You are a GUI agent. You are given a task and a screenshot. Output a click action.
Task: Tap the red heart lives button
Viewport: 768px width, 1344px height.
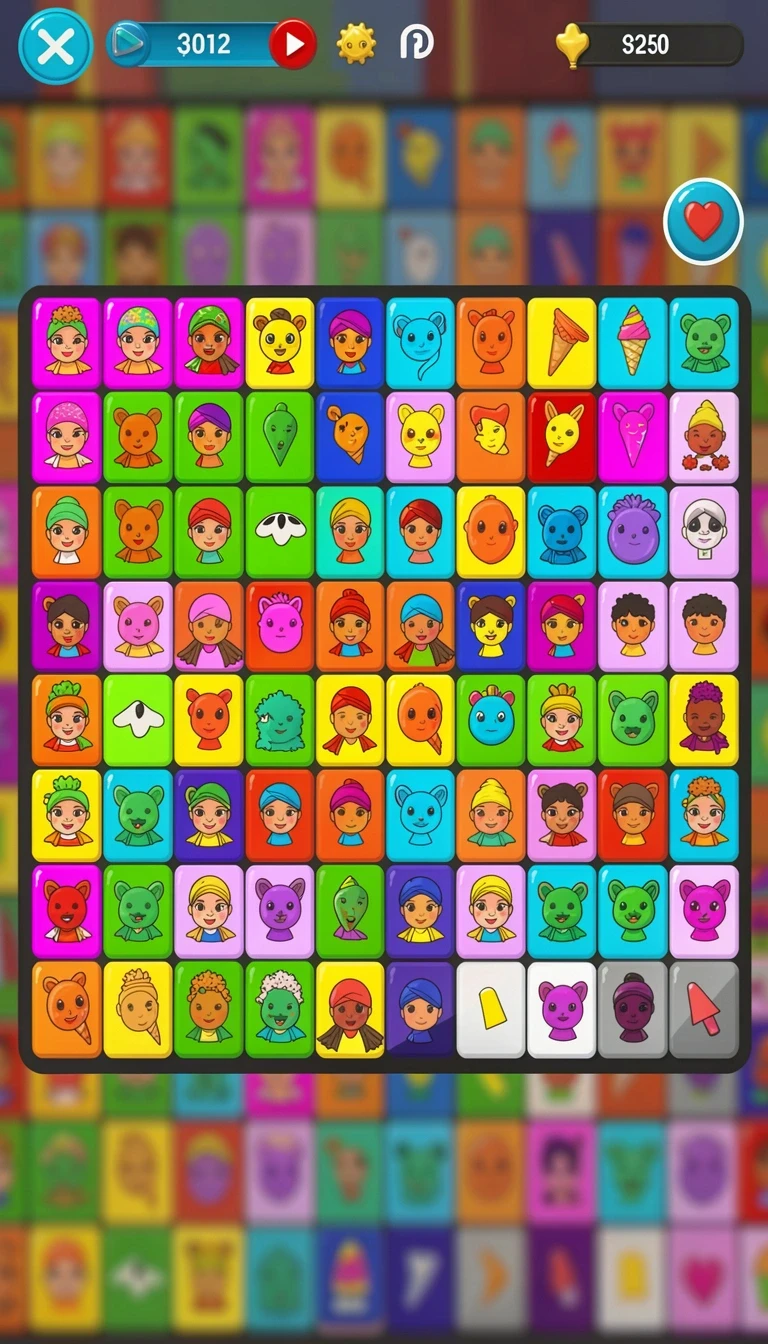click(703, 221)
